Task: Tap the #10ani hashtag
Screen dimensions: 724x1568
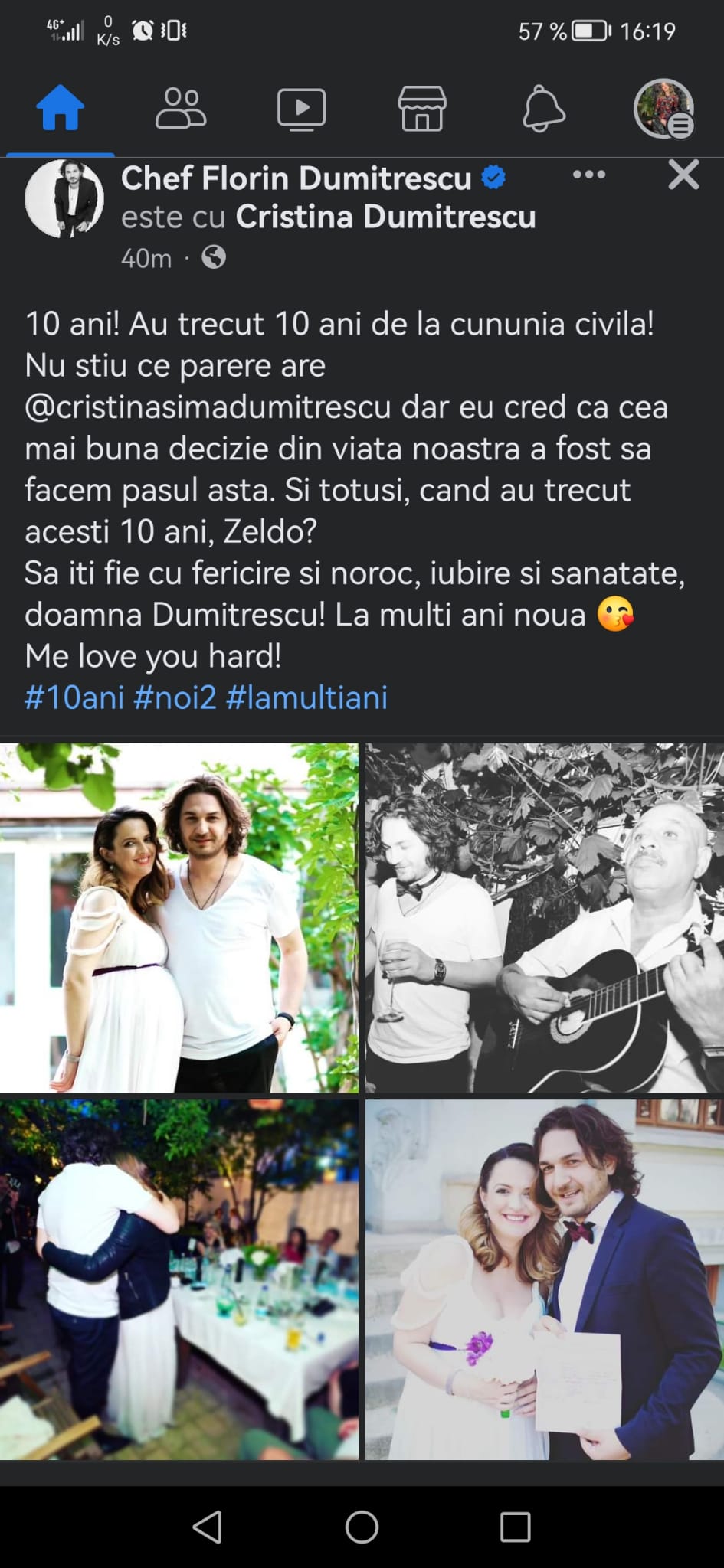Action: coord(74,697)
